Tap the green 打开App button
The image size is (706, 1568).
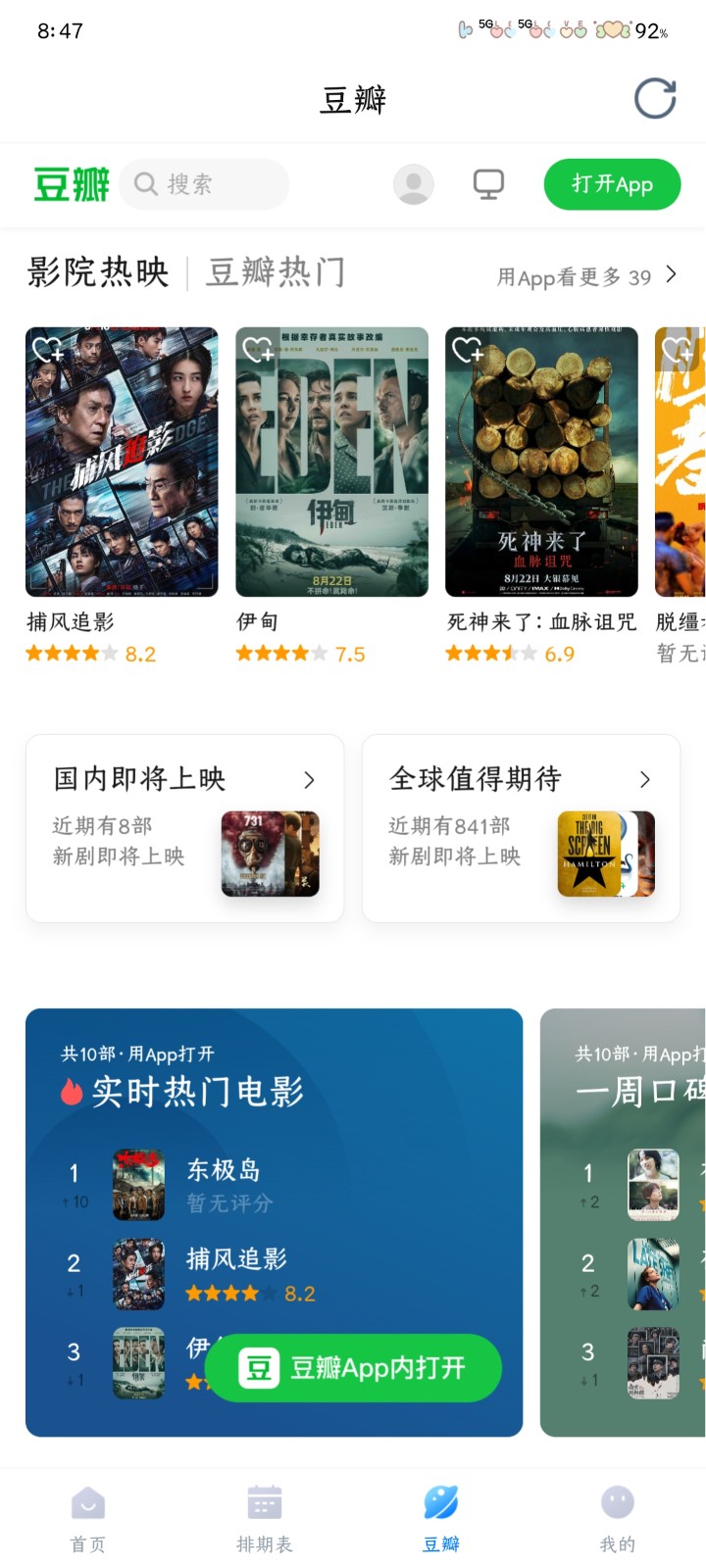(612, 184)
